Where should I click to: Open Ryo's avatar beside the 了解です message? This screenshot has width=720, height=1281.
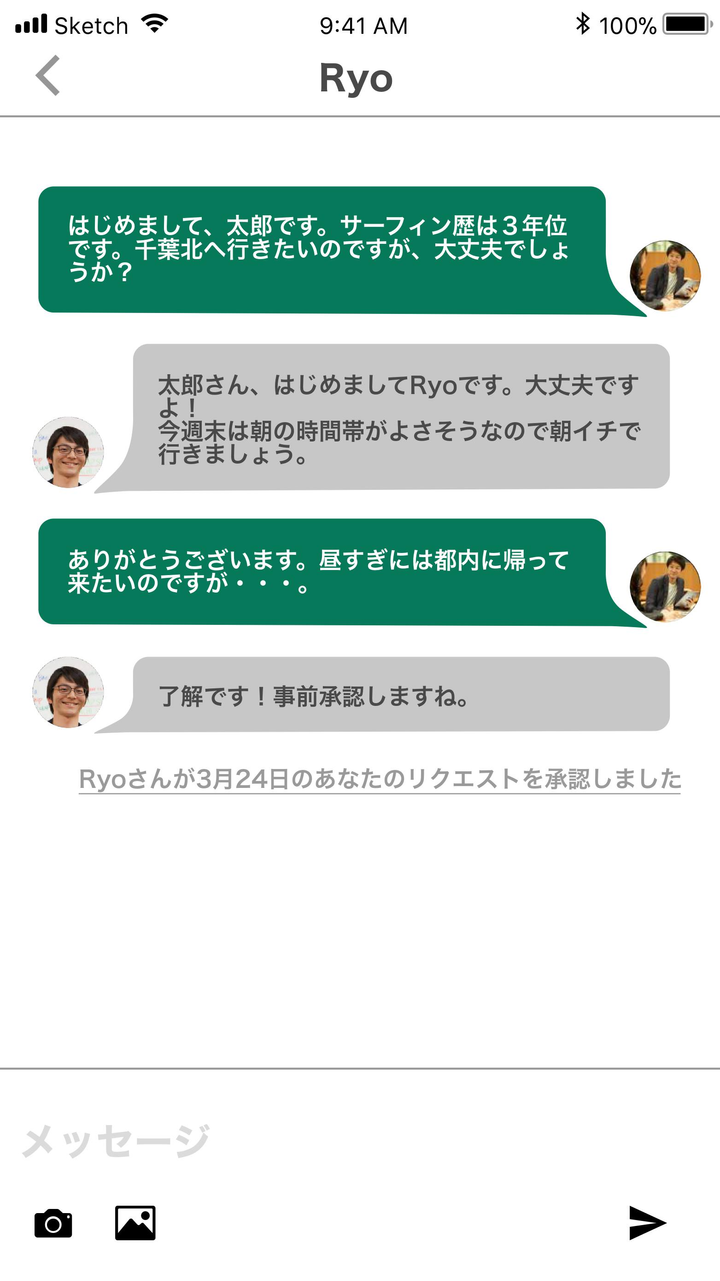click(x=68, y=692)
